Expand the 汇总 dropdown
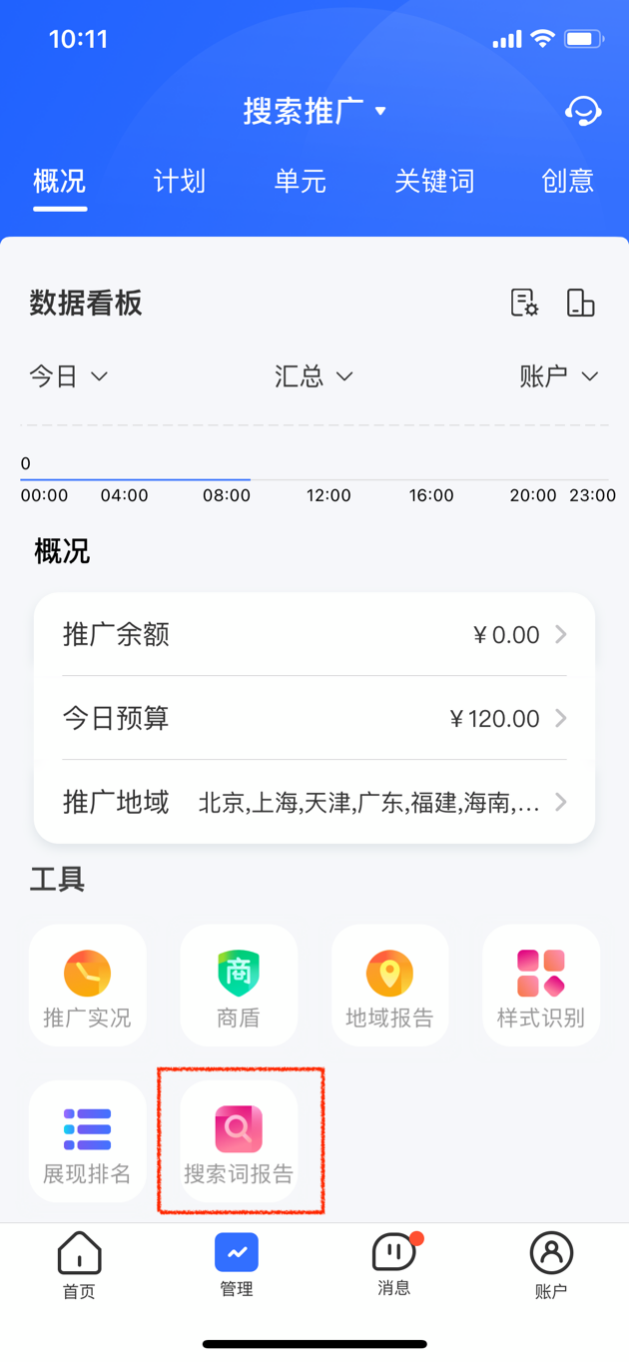629x1362 pixels. pyautogui.click(x=314, y=376)
